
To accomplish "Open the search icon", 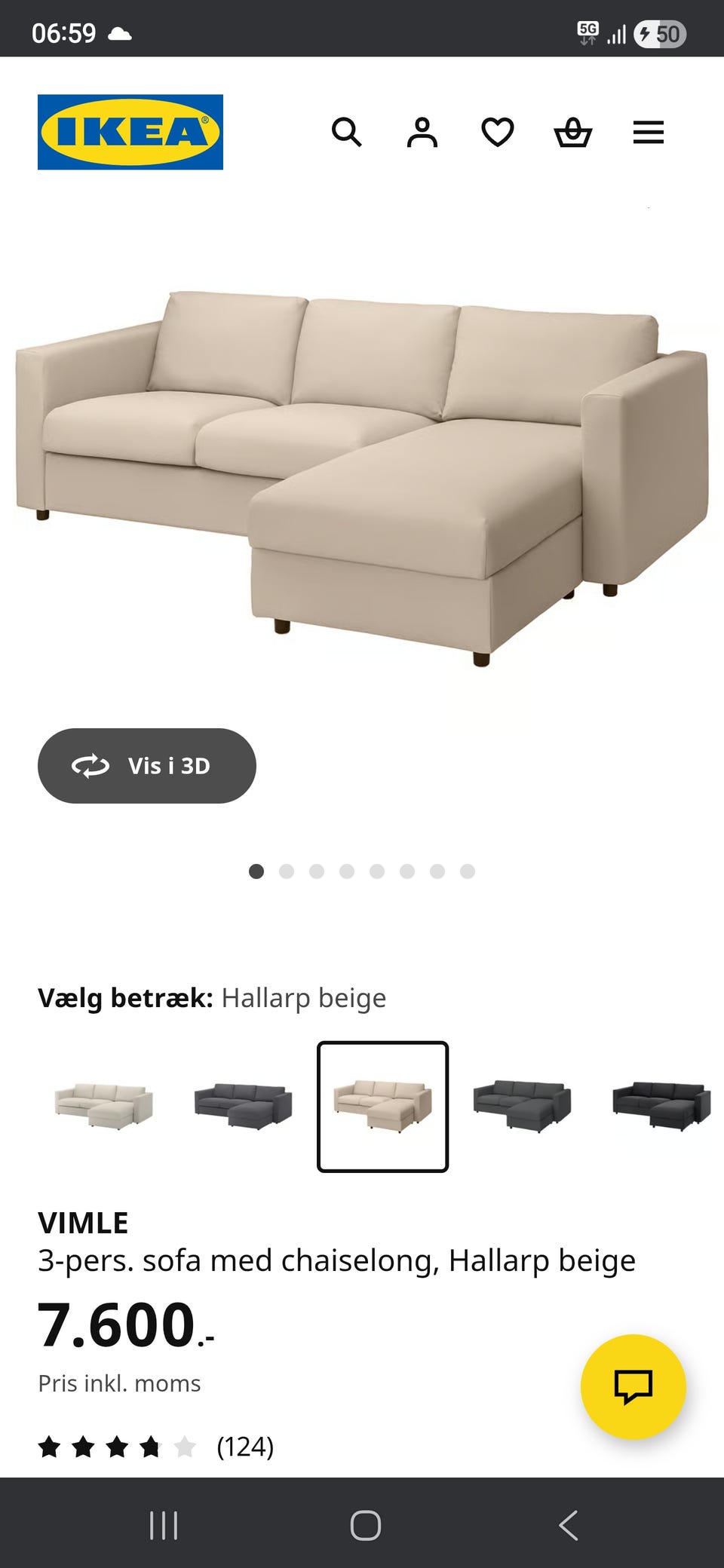I will point(348,133).
